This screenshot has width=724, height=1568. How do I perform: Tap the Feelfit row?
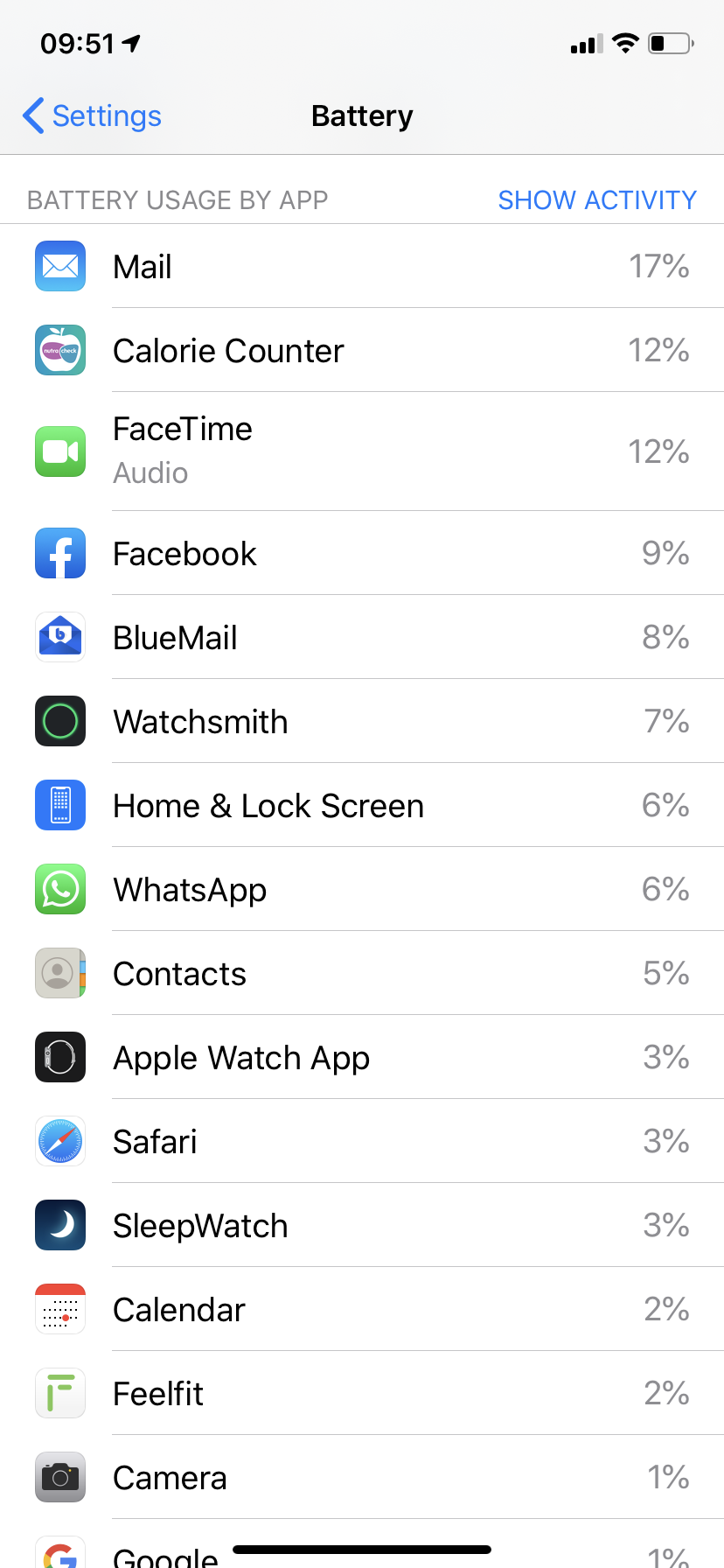(x=362, y=1394)
